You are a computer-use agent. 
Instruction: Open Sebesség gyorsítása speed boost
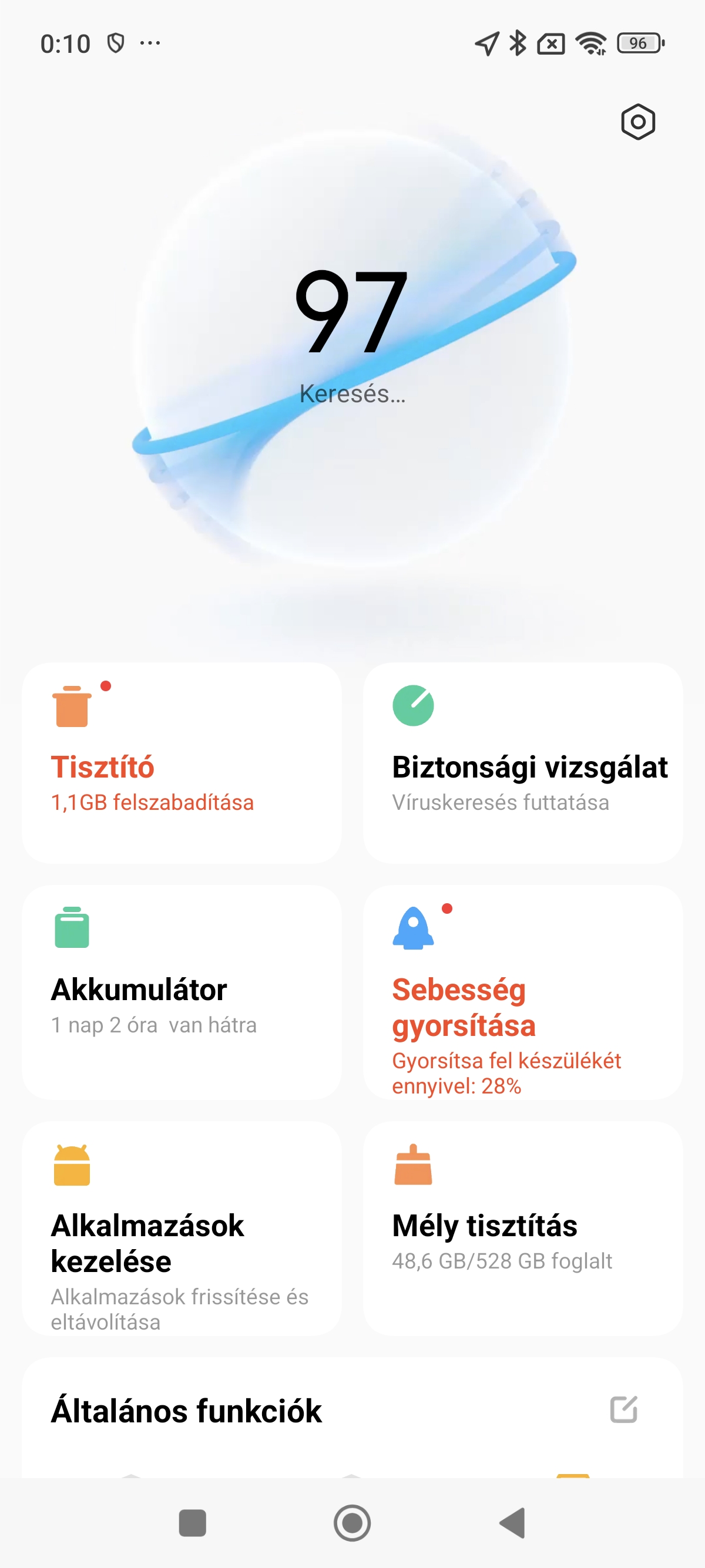coord(522,992)
